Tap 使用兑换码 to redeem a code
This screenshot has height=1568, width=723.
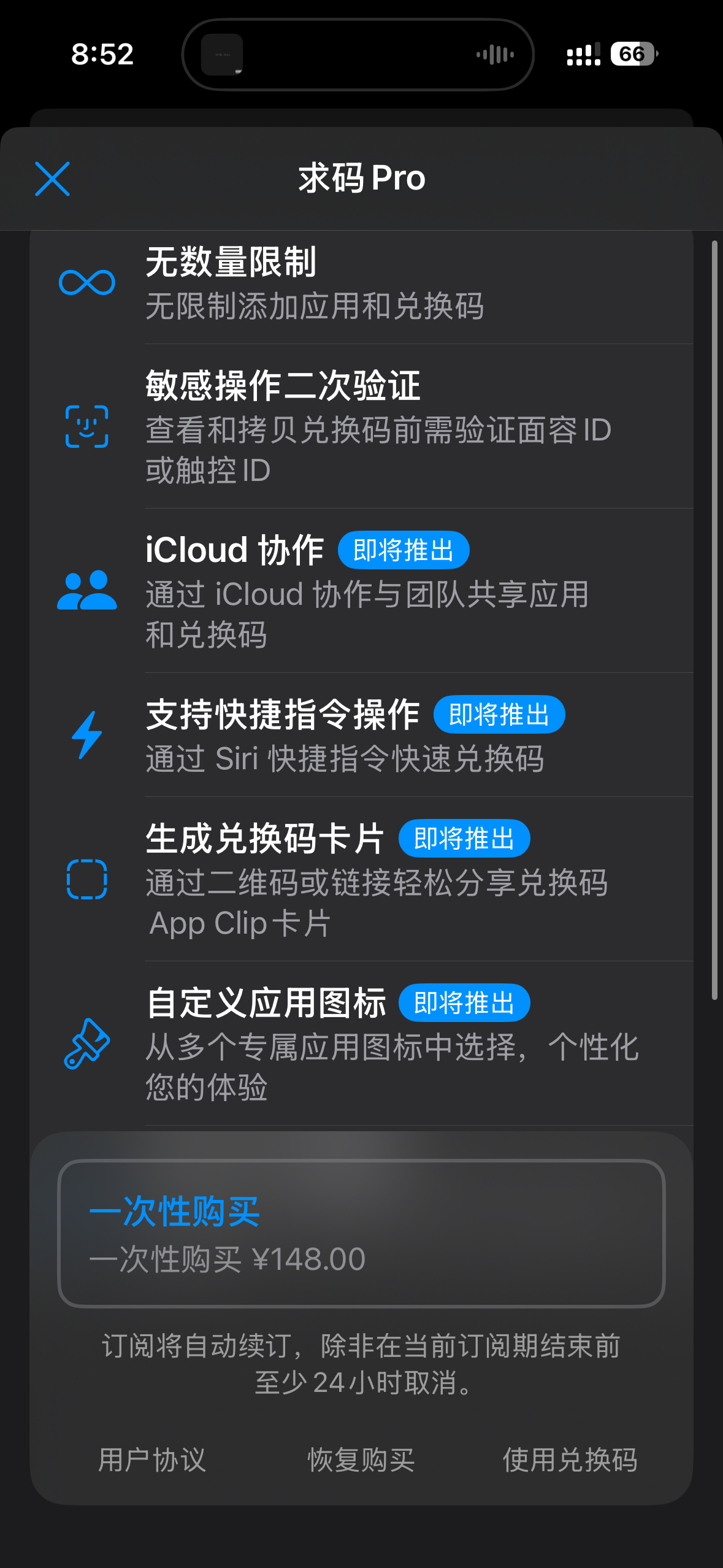(x=570, y=1460)
